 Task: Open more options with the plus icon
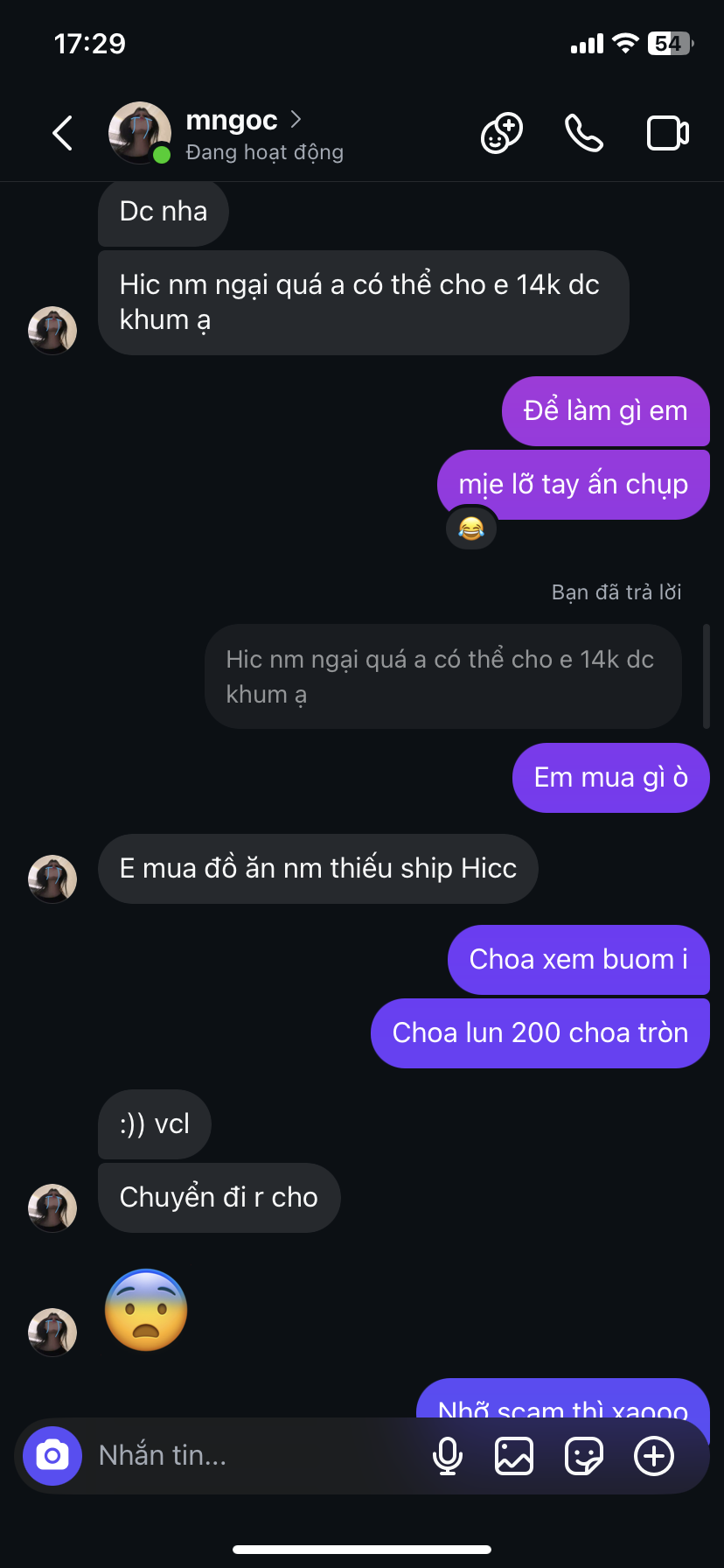(653, 1456)
